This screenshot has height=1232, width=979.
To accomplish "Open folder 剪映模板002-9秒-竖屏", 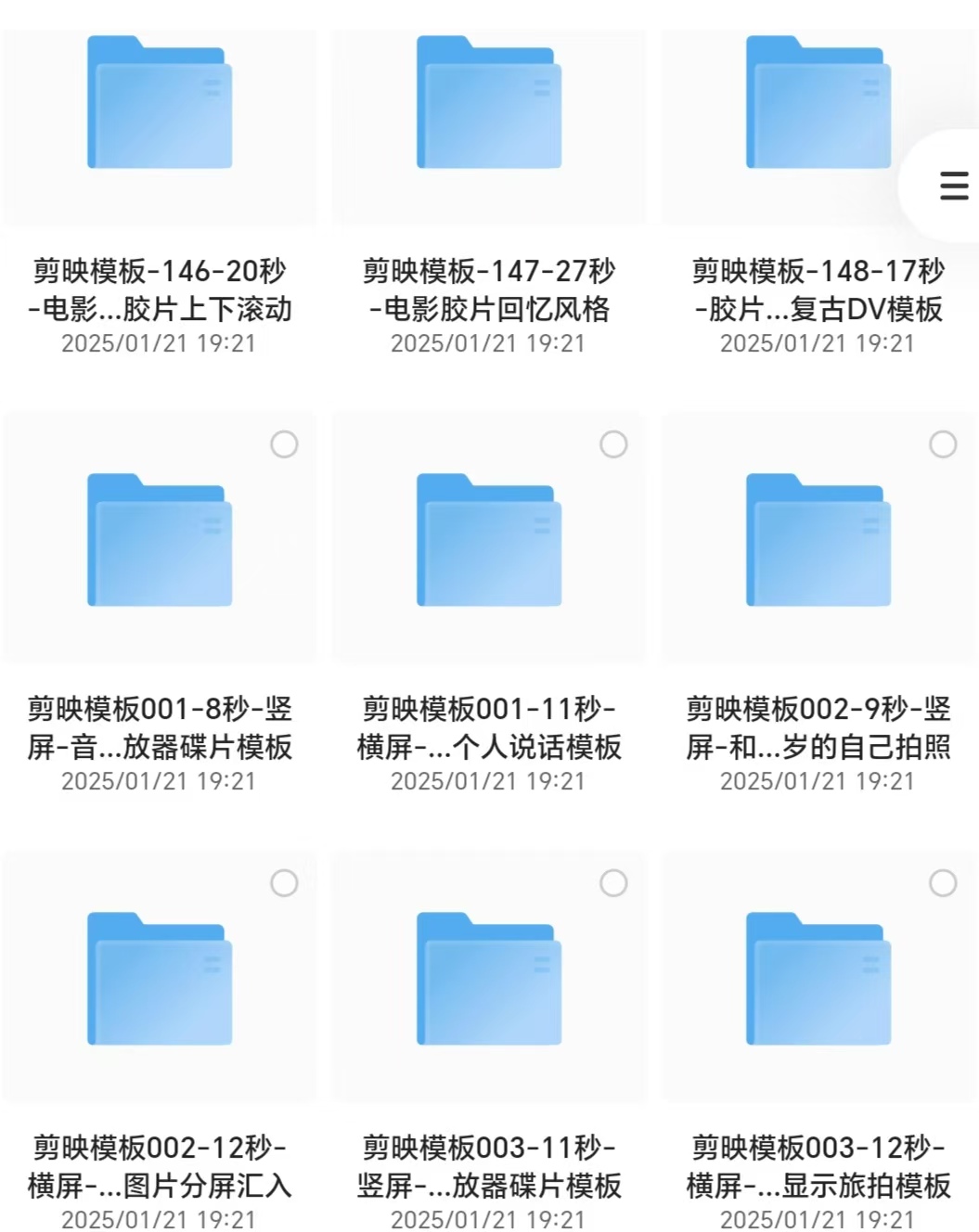I will (818, 541).
